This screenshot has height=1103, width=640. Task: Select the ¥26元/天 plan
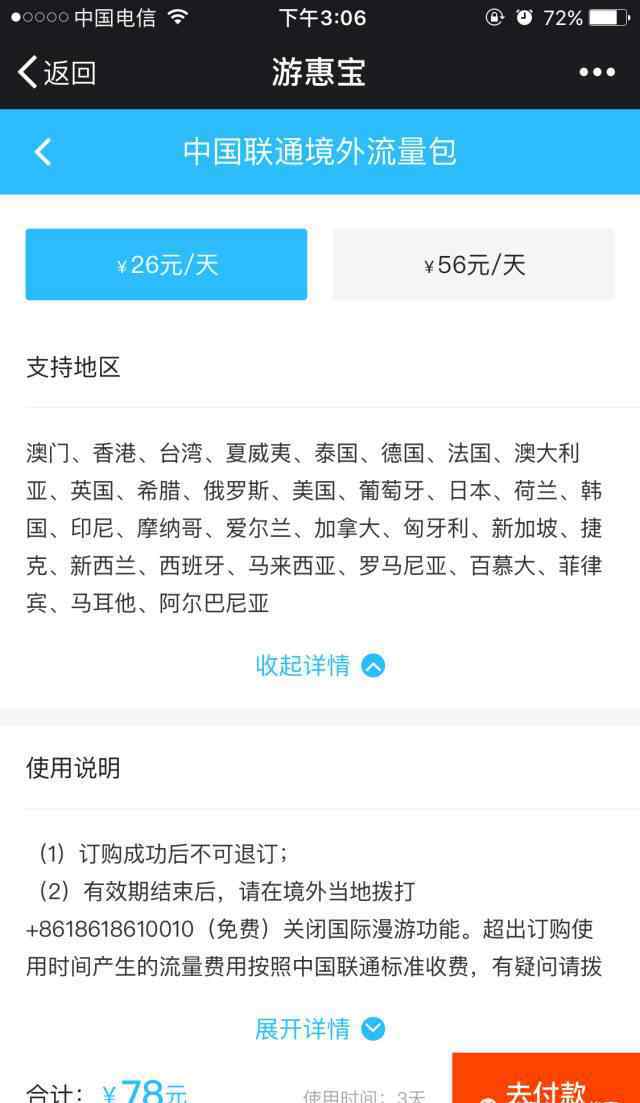tap(166, 264)
